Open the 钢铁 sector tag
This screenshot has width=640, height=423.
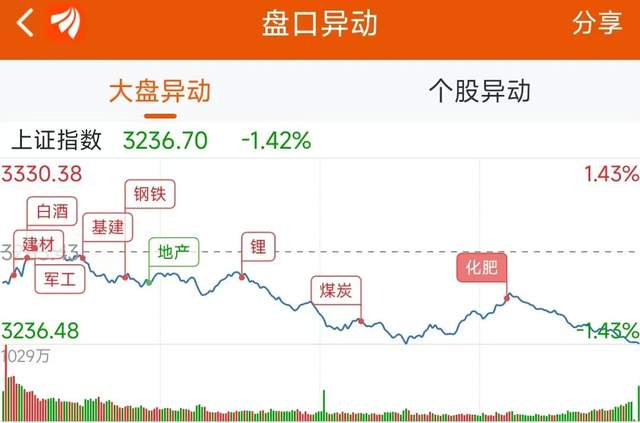point(149,194)
